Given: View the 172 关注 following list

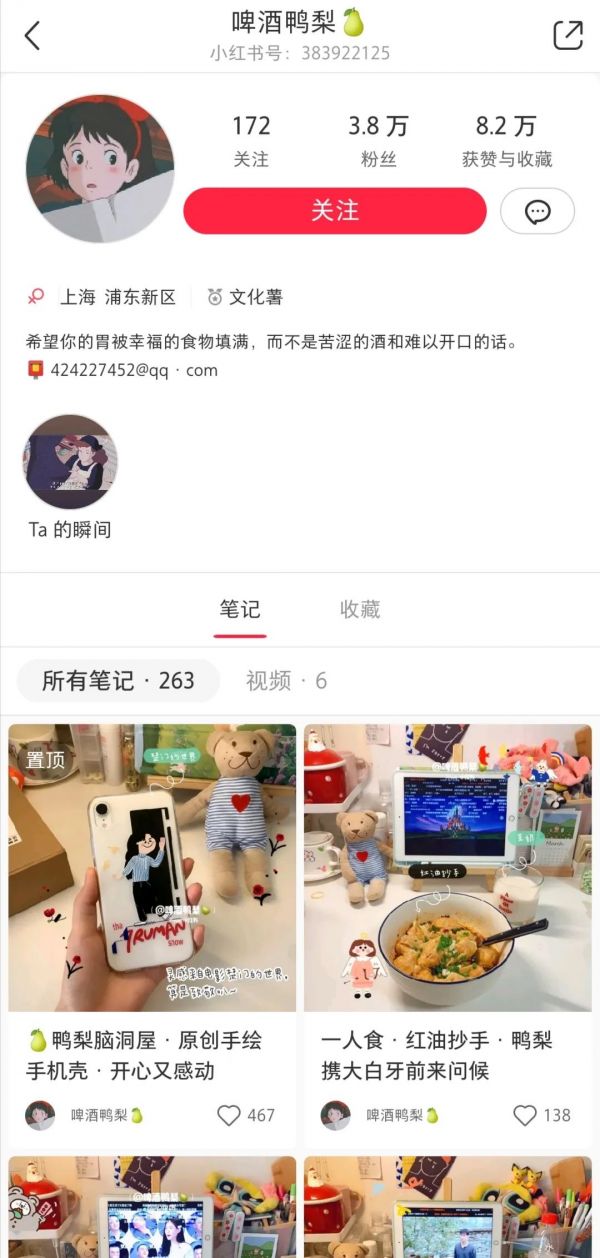Looking at the screenshot, I should tap(251, 140).
